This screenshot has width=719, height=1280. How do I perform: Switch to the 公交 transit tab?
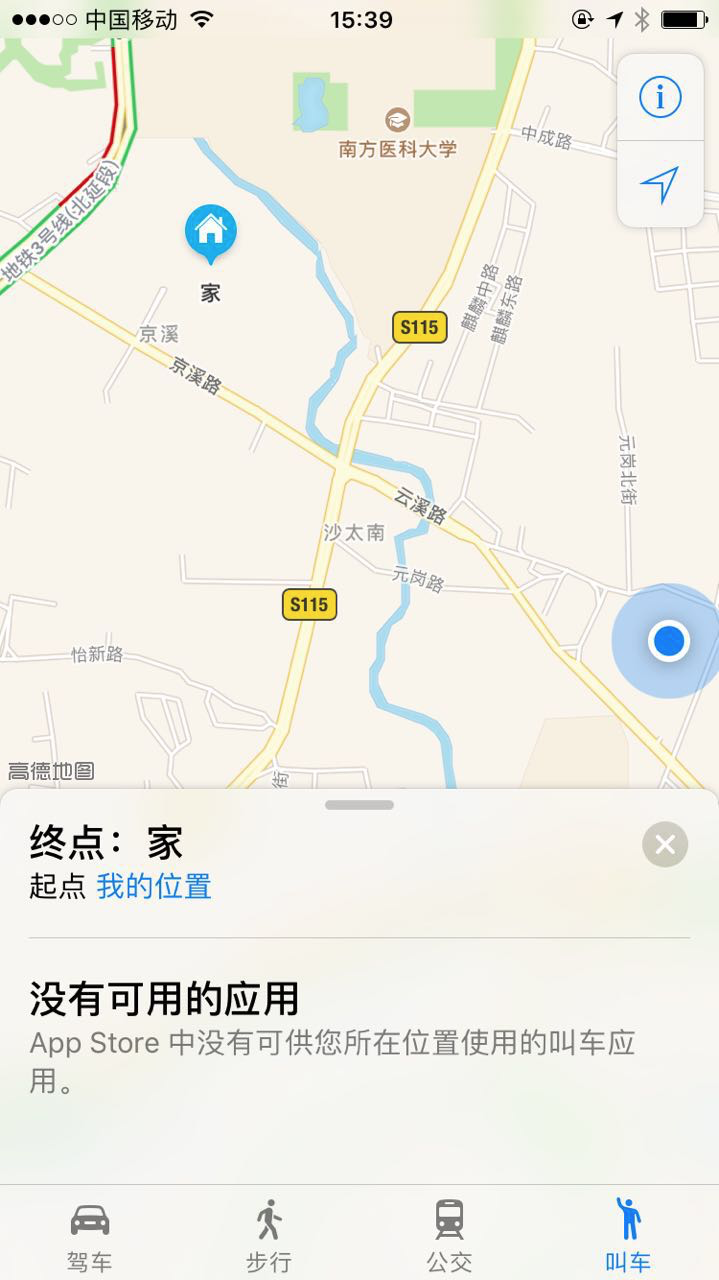click(449, 1234)
